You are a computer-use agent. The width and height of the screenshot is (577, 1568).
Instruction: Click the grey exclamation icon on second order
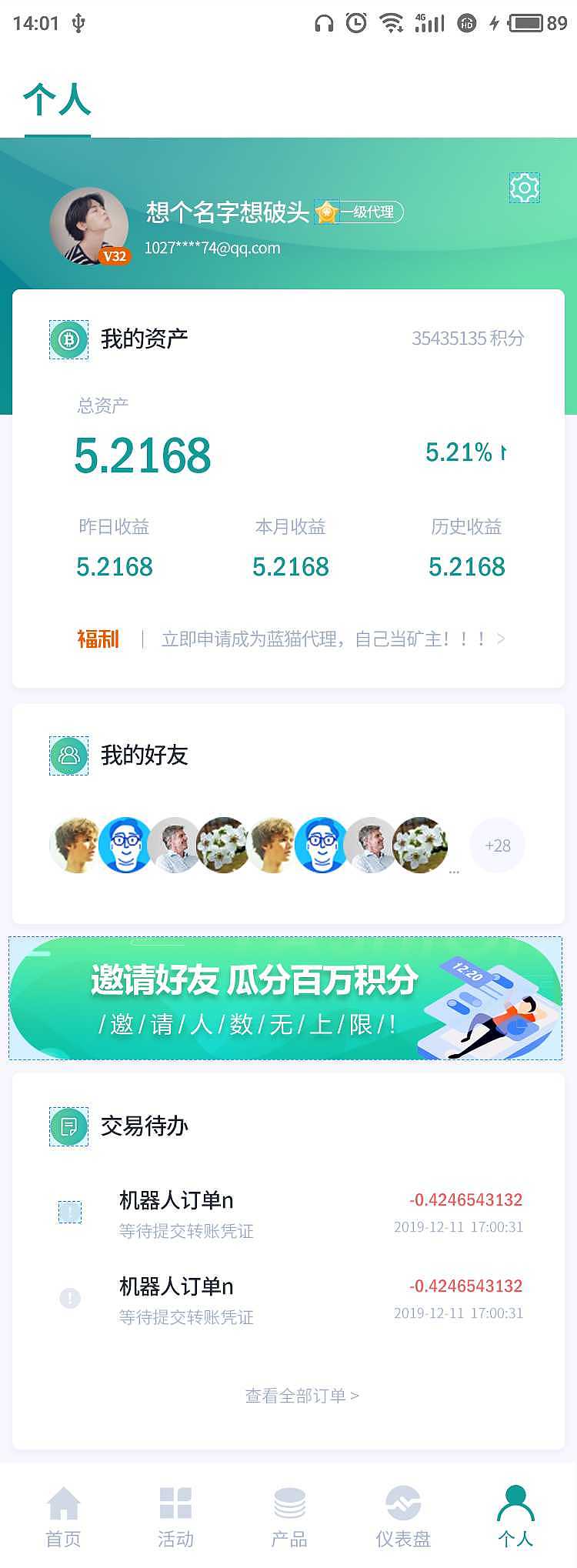point(70,1297)
